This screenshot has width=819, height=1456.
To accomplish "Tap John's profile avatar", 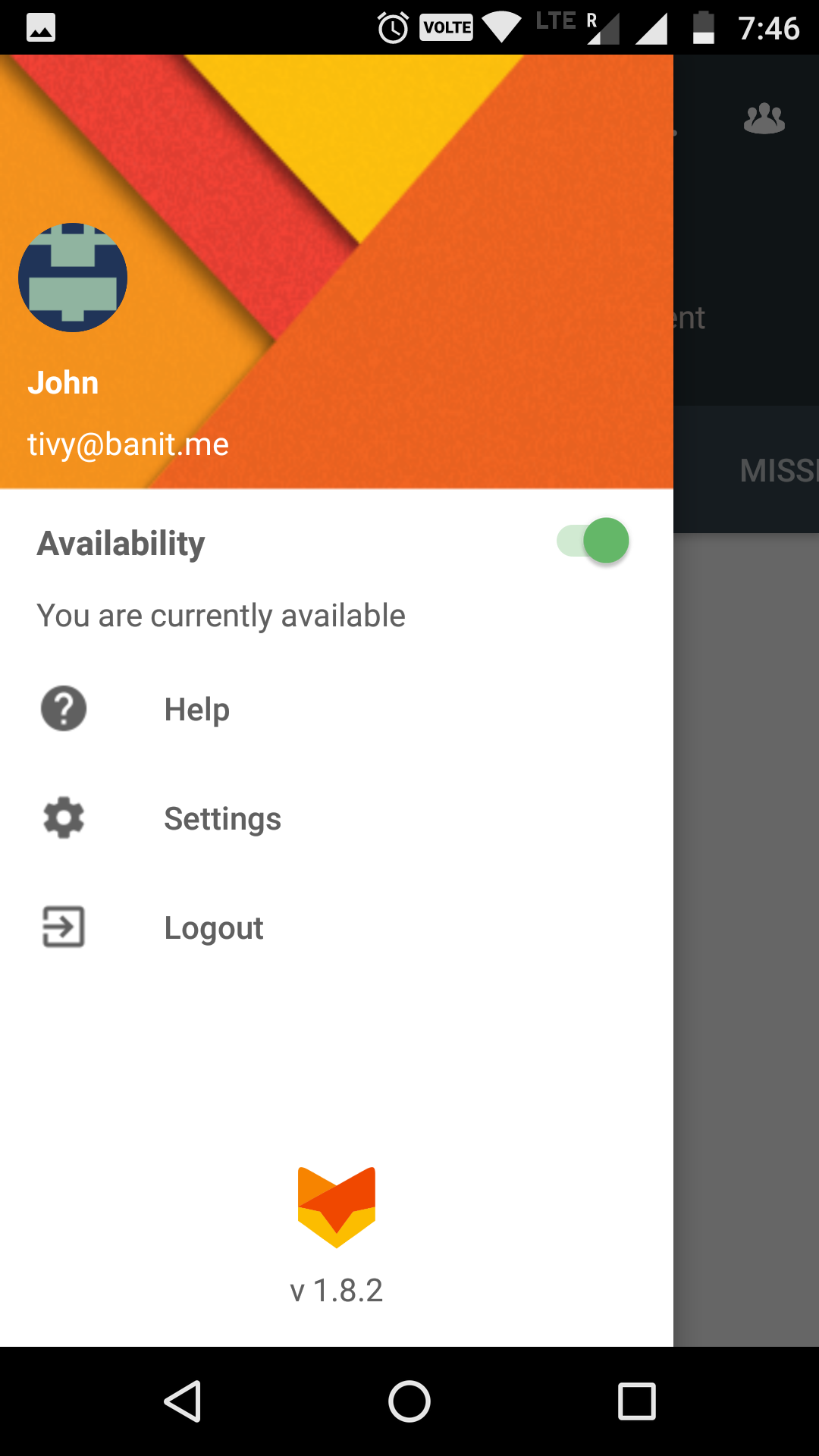I will [73, 278].
